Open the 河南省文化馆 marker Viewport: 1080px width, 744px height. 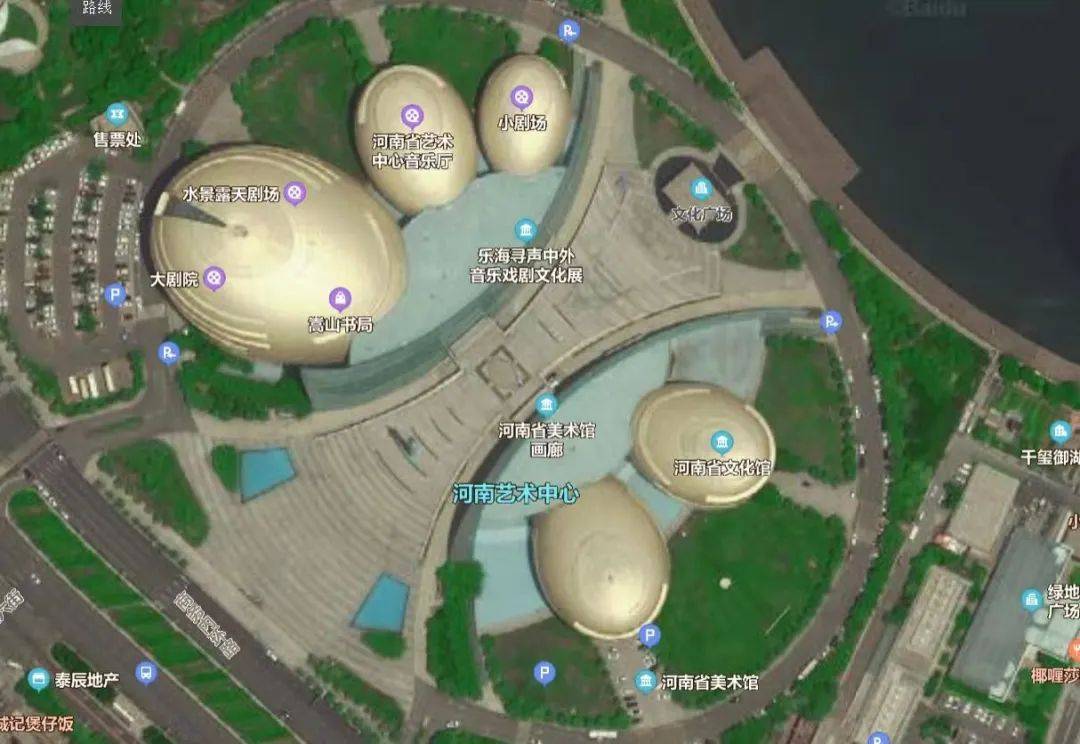[x=721, y=442]
